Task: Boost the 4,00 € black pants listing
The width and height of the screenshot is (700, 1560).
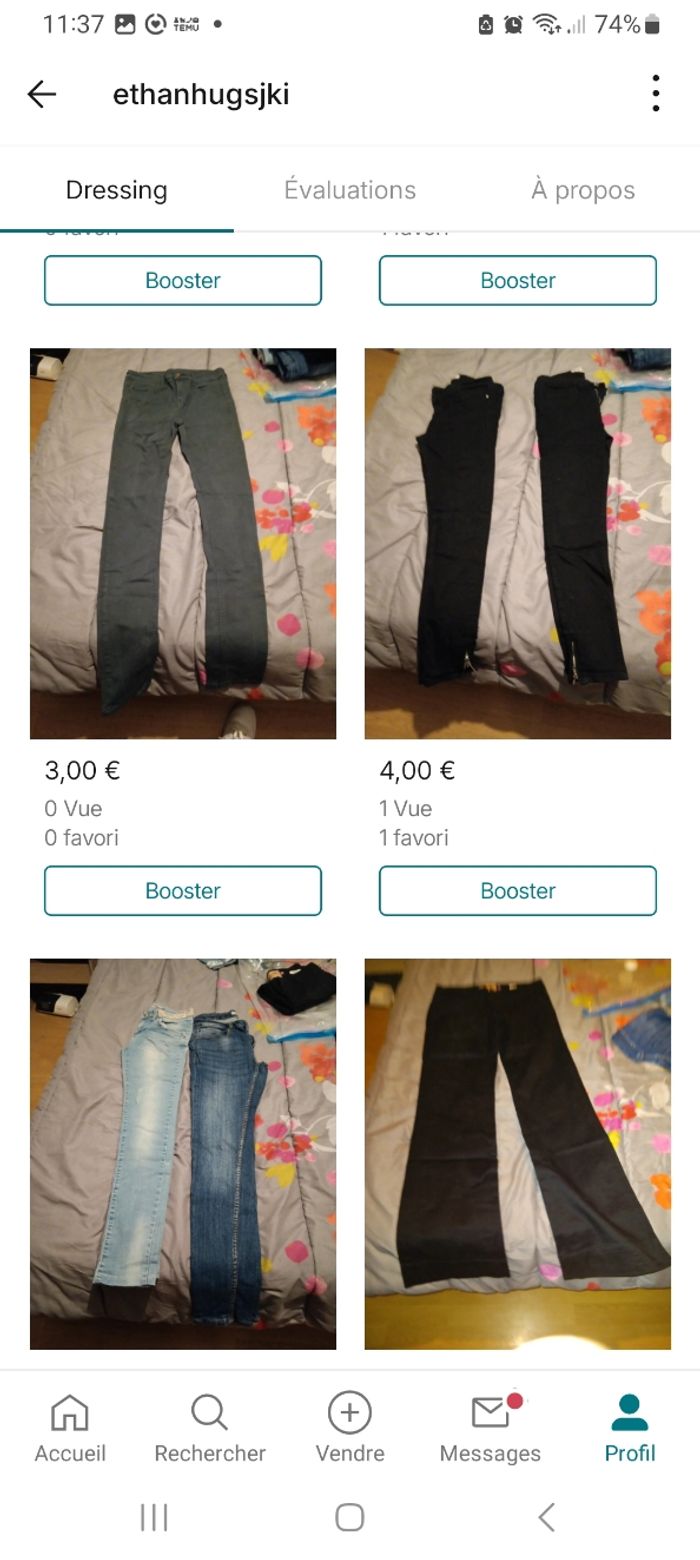Action: pyautogui.click(x=517, y=890)
